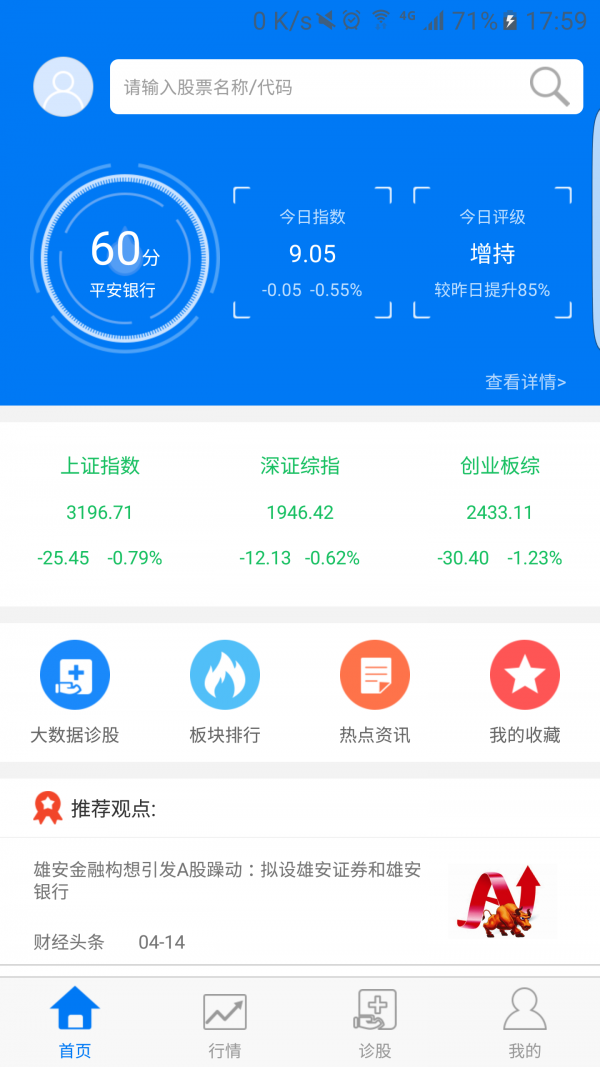The image size is (600, 1067).
Task: Open 查看详情 details link
Action: [525, 382]
